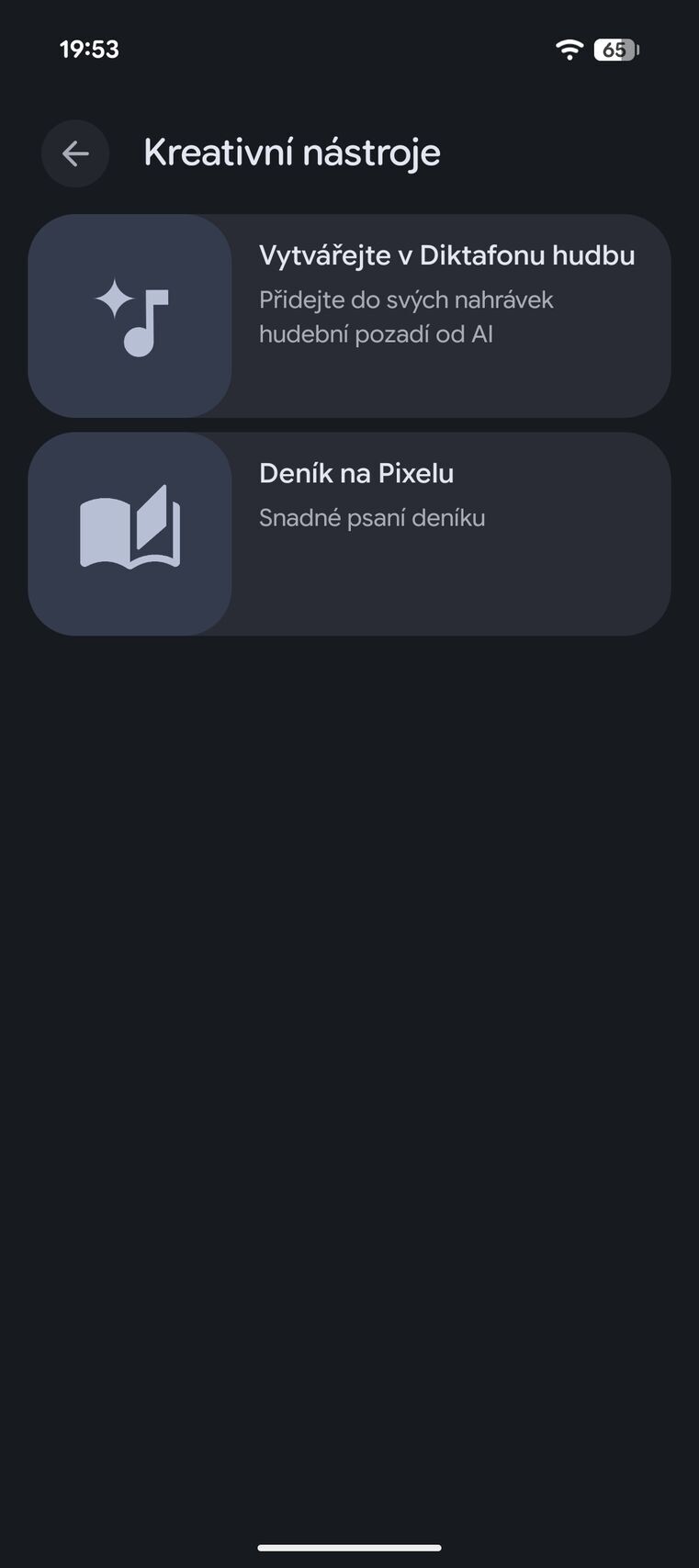Image resolution: width=699 pixels, height=1568 pixels.
Task: Open Deník na Pixelu card
Action: 349,534
